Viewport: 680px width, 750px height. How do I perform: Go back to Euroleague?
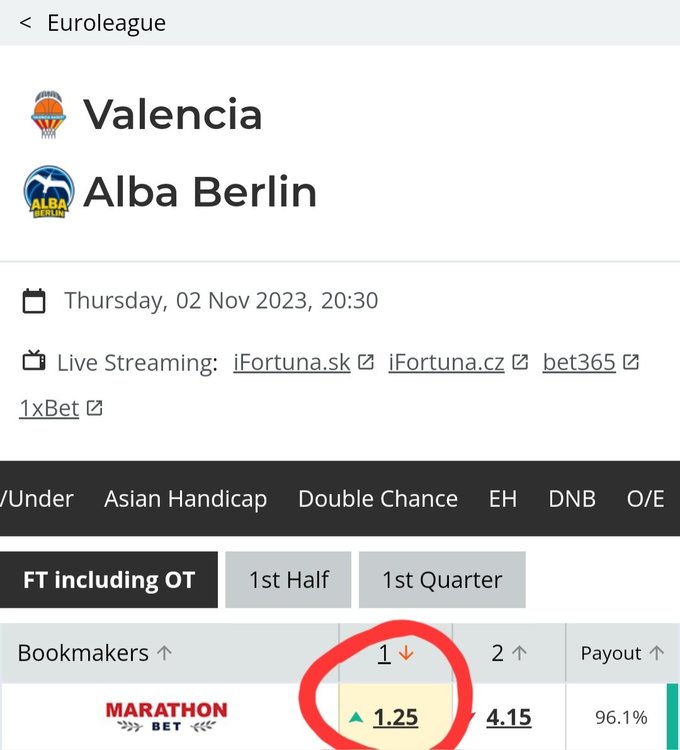click(92, 22)
